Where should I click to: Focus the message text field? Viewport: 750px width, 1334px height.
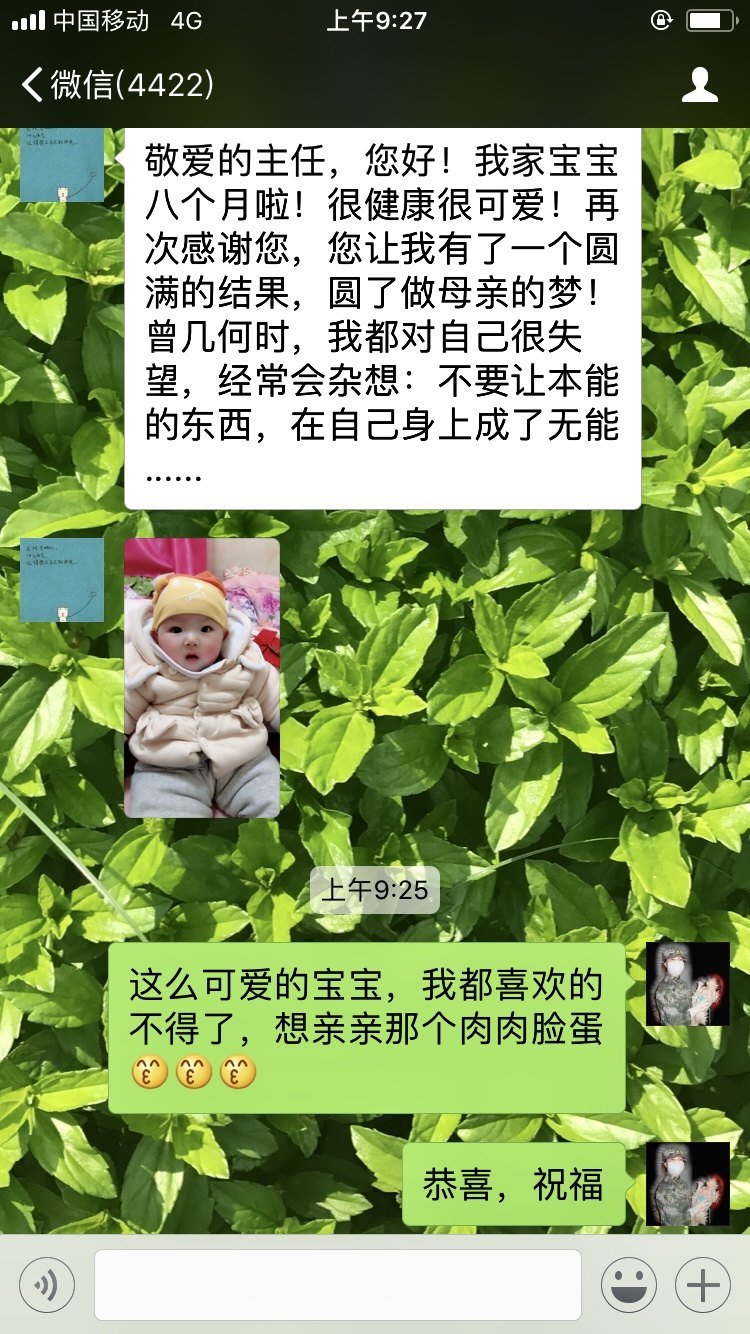(x=338, y=1285)
